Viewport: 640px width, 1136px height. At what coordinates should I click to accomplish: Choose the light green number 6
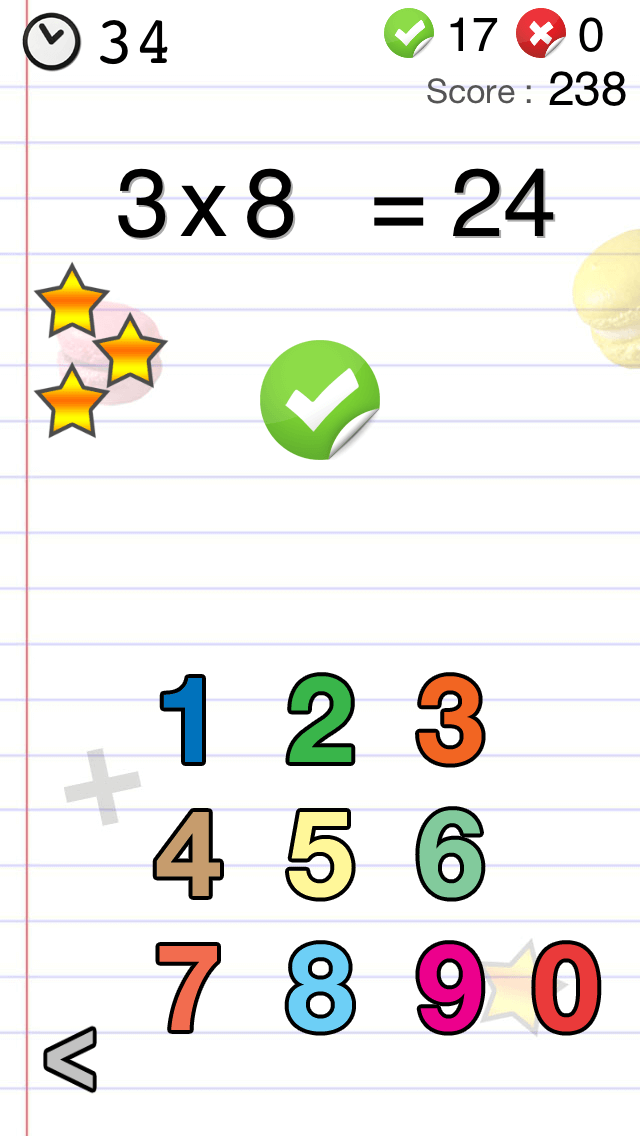click(450, 854)
